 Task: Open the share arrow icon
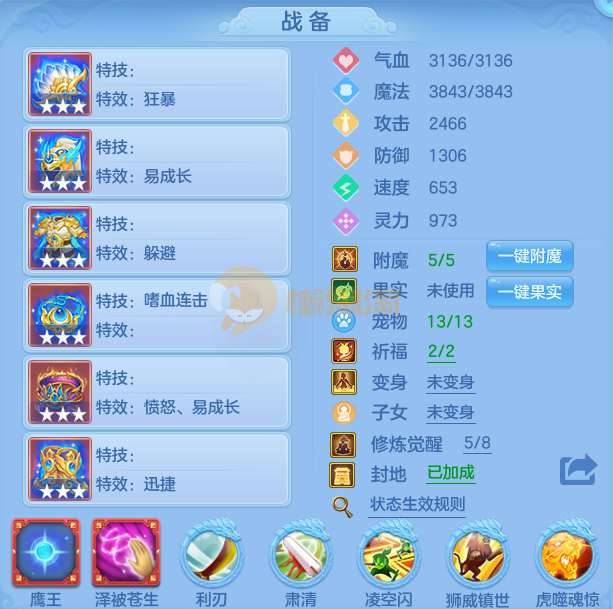578,470
